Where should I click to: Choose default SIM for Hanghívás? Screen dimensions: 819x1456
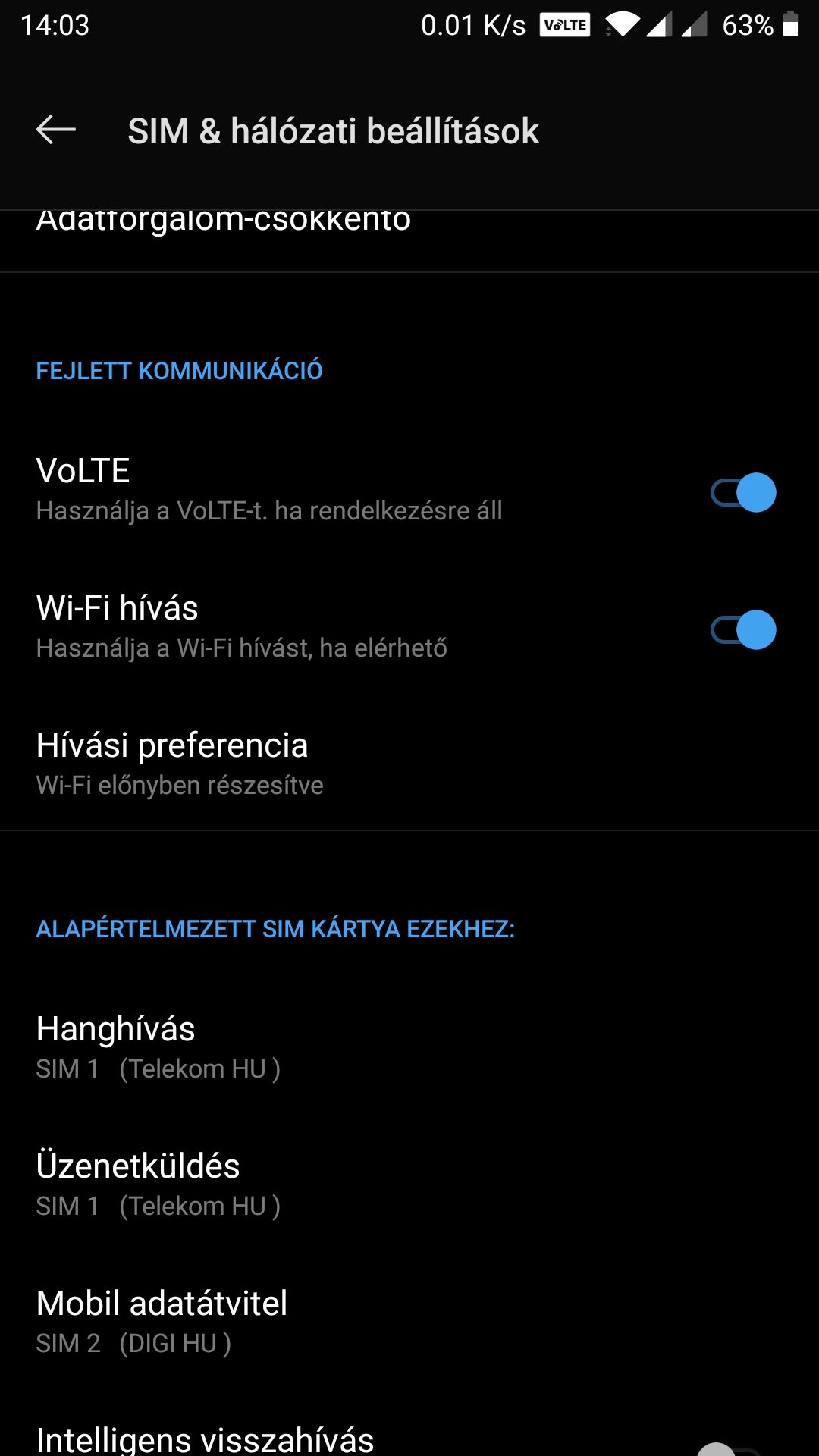click(x=158, y=1047)
